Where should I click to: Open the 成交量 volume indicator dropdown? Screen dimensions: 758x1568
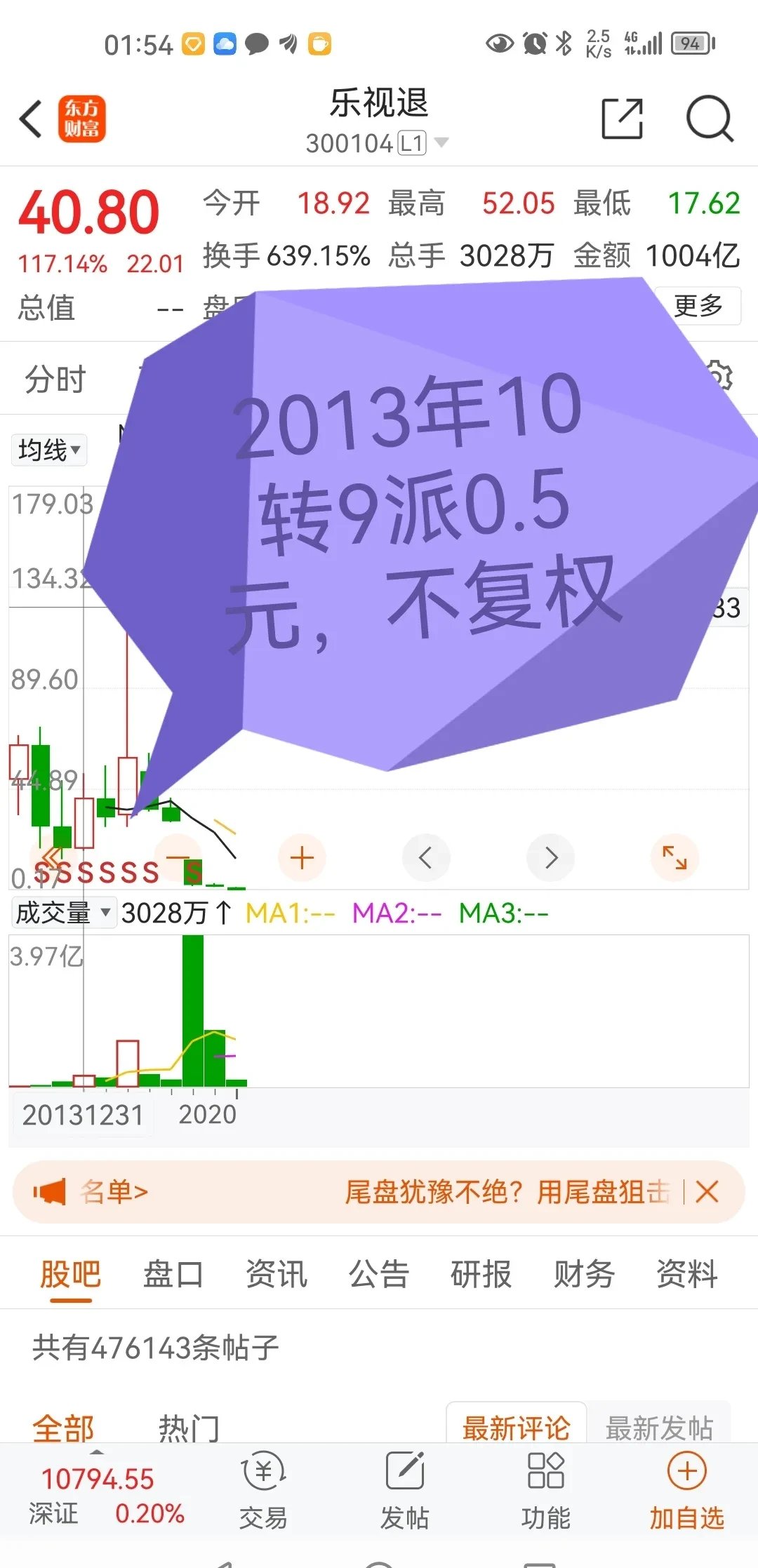pos(63,913)
